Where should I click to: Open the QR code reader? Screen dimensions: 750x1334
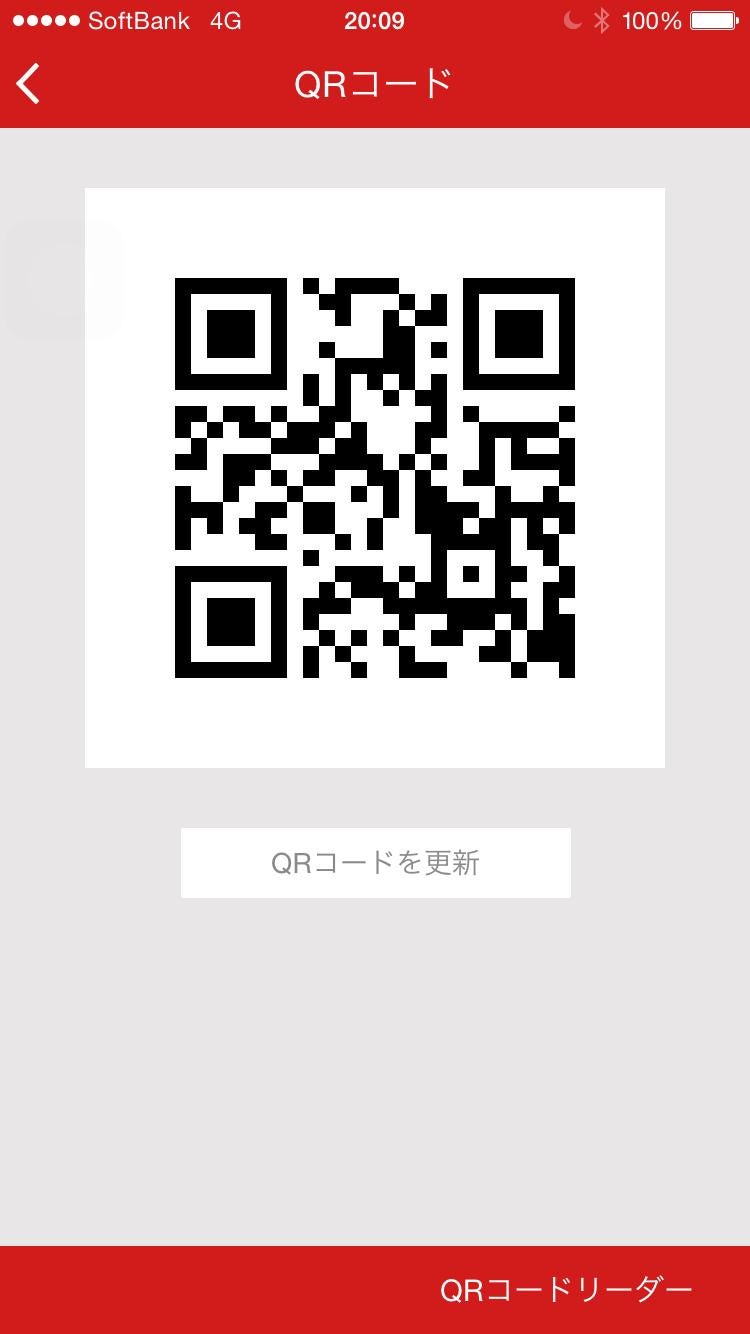click(566, 1290)
